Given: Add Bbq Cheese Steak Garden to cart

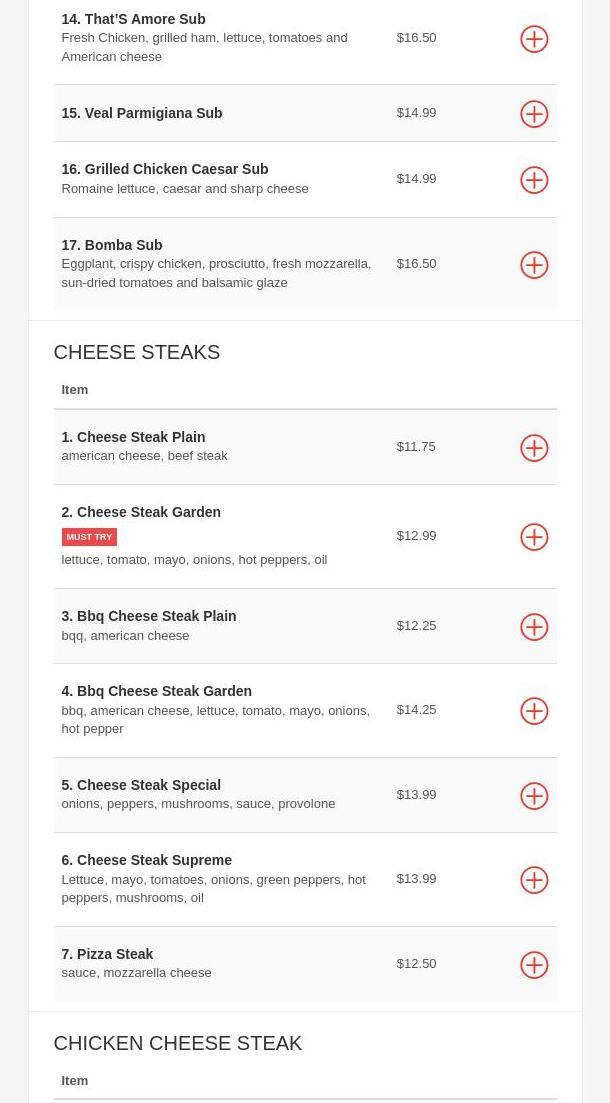Looking at the screenshot, I should click(x=534, y=711).
